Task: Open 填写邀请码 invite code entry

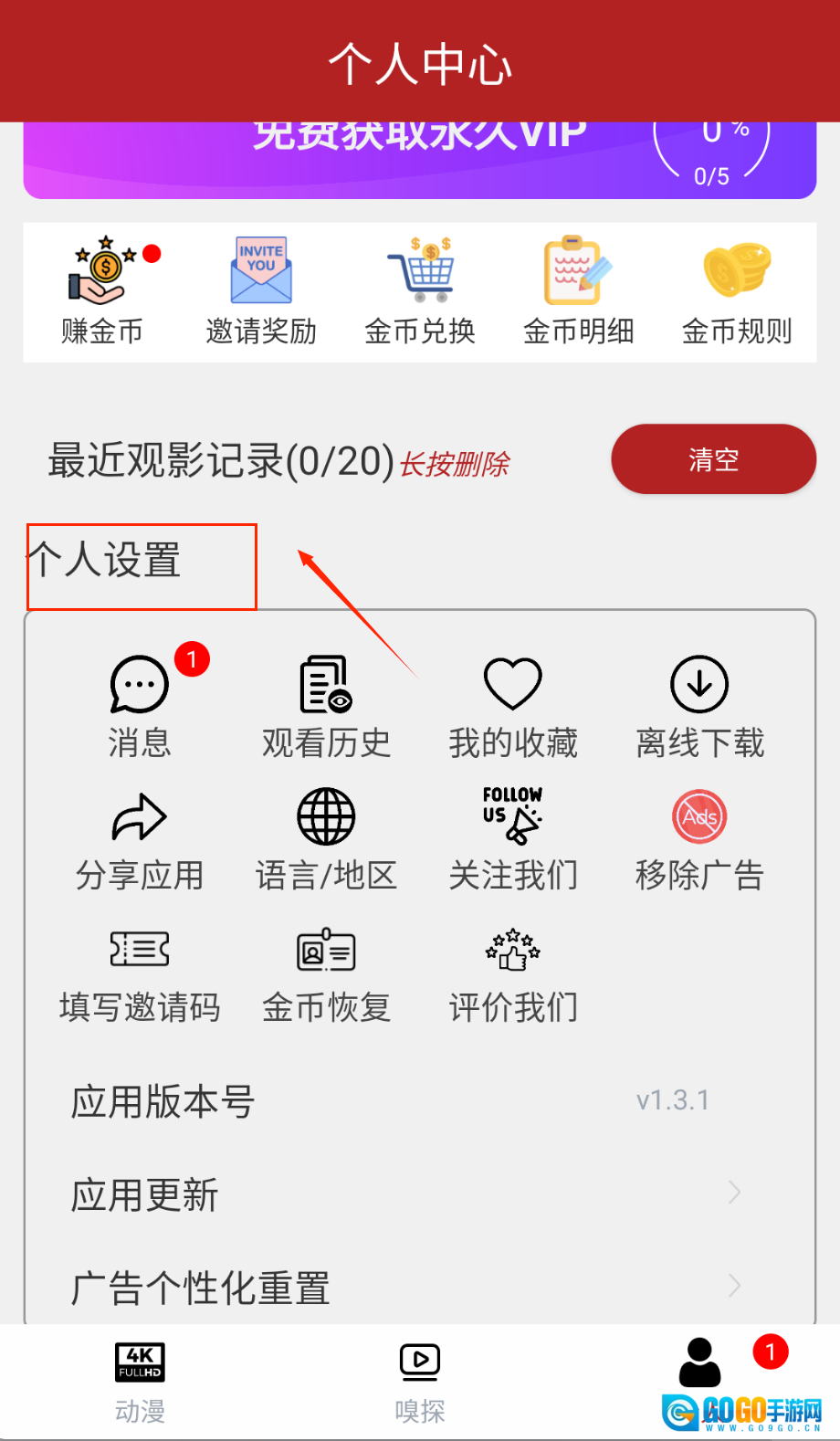Action: click(140, 973)
